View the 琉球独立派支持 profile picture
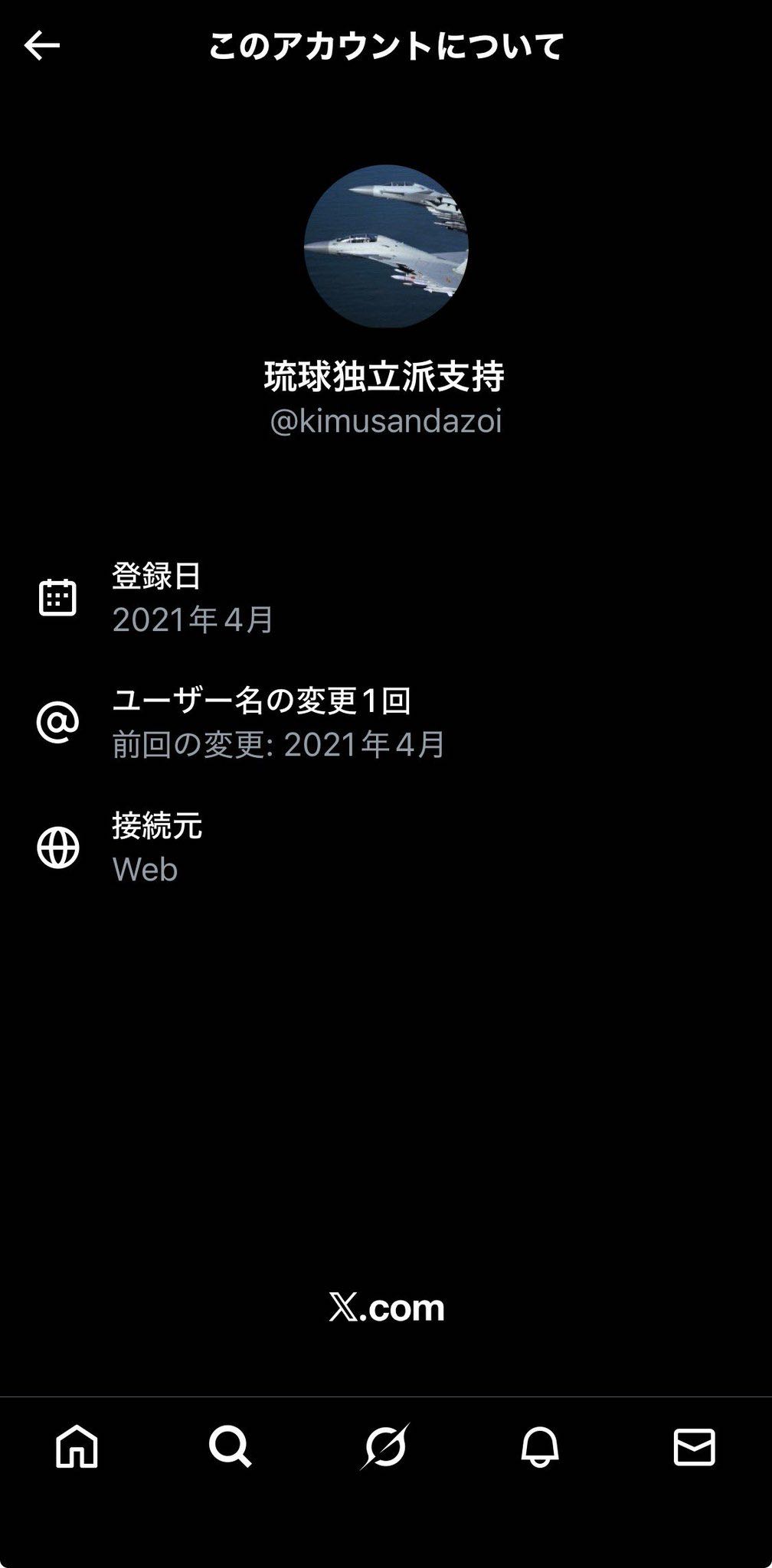This screenshot has height=1568, width=772. pyautogui.click(x=386, y=247)
